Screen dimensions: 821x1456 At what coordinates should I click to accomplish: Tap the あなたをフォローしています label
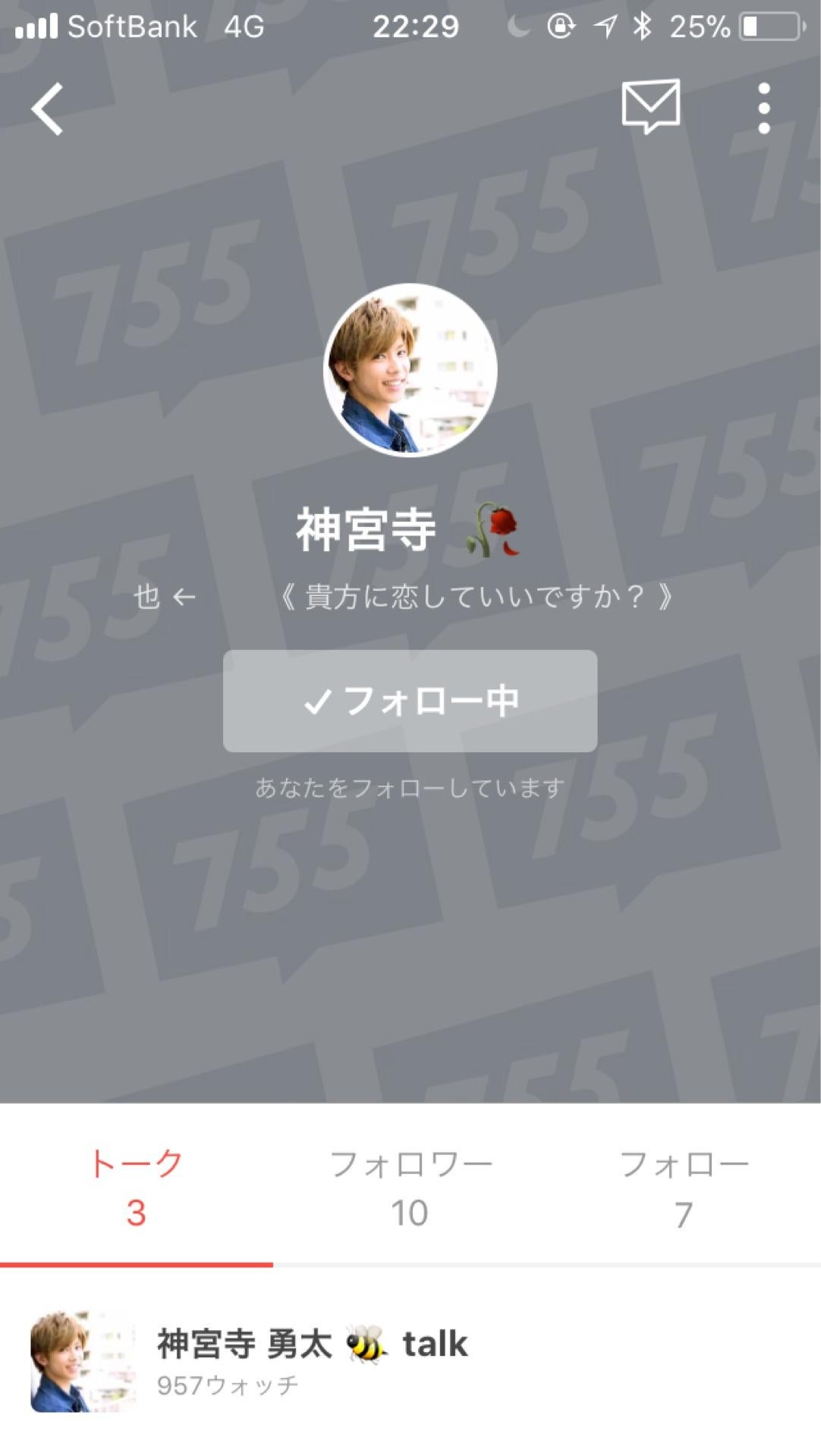(x=408, y=789)
